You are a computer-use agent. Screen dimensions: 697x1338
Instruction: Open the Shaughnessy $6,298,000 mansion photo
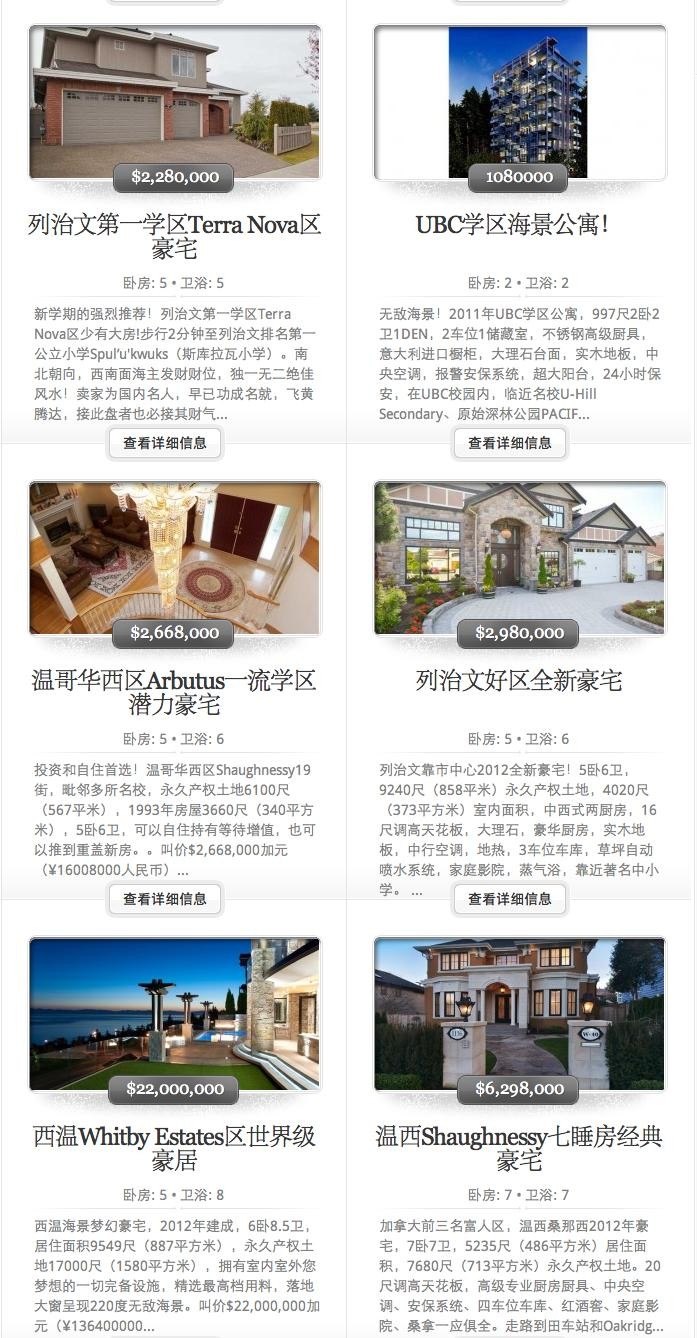click(519, 1012)
